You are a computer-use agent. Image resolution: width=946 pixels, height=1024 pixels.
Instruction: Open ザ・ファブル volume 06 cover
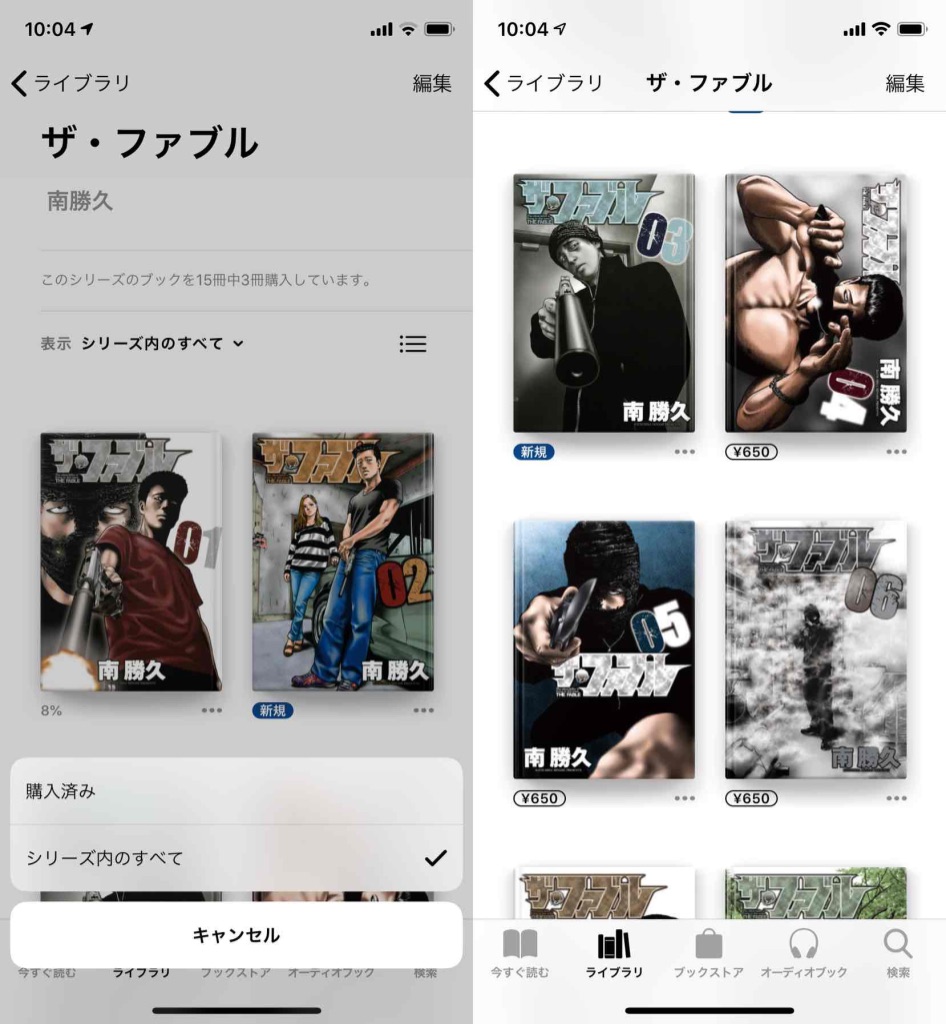(x=816, y=649)
